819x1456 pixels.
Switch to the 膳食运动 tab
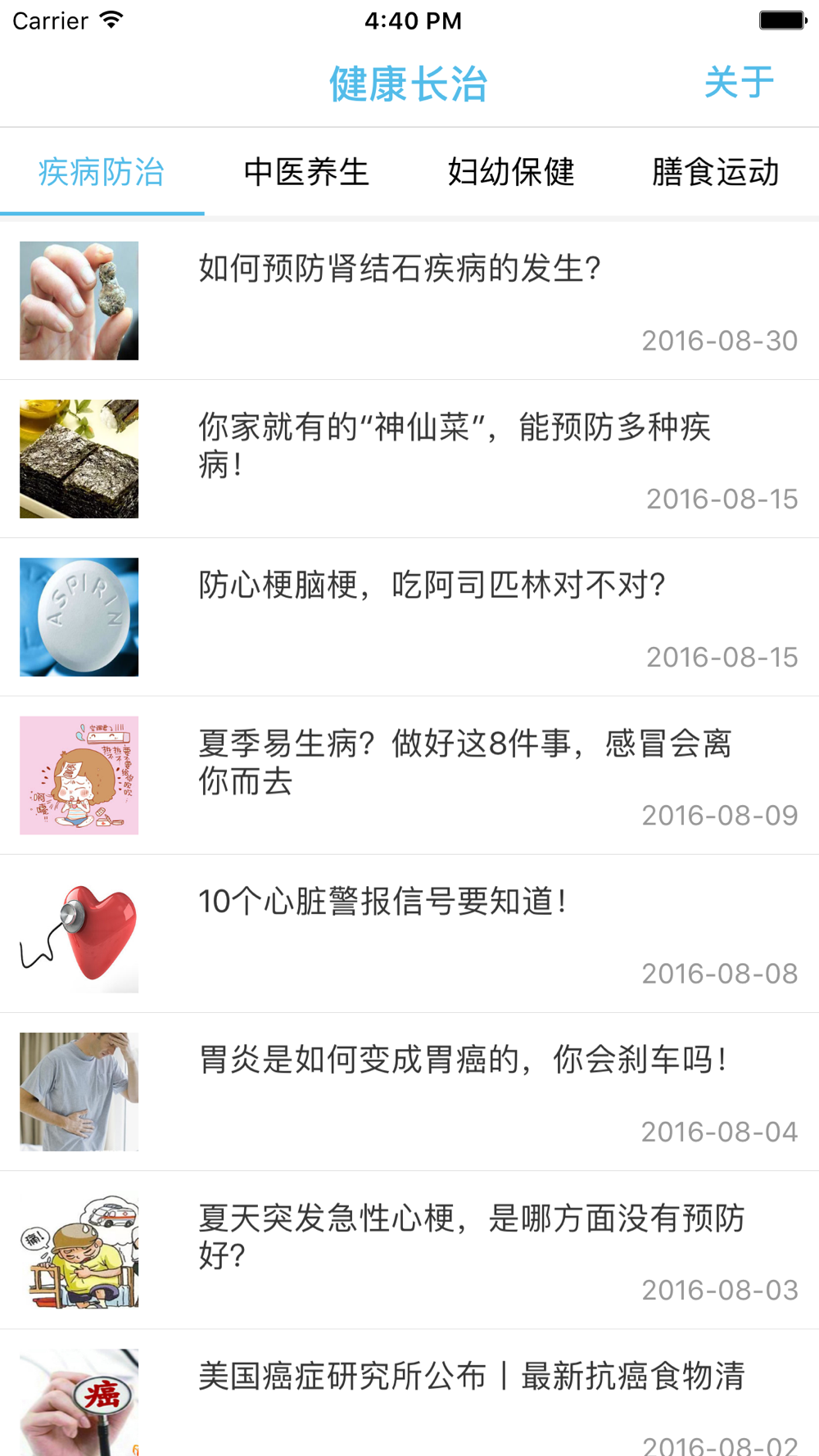tap(716, 172)
